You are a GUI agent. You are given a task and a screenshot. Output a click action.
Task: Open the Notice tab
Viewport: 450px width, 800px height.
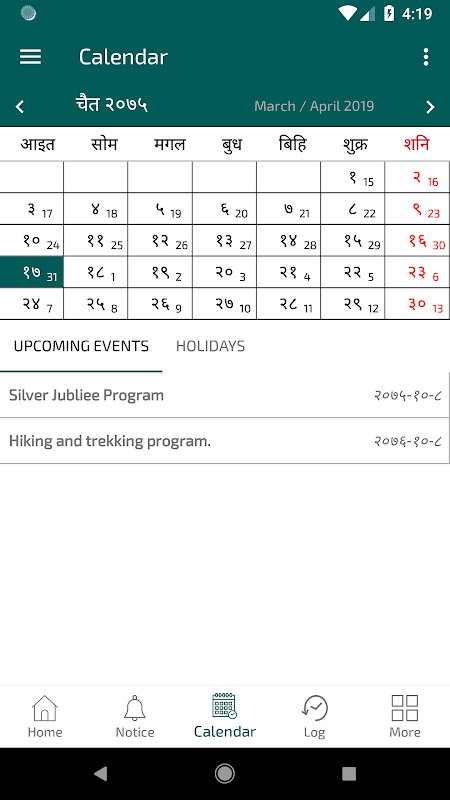[135, 716]
